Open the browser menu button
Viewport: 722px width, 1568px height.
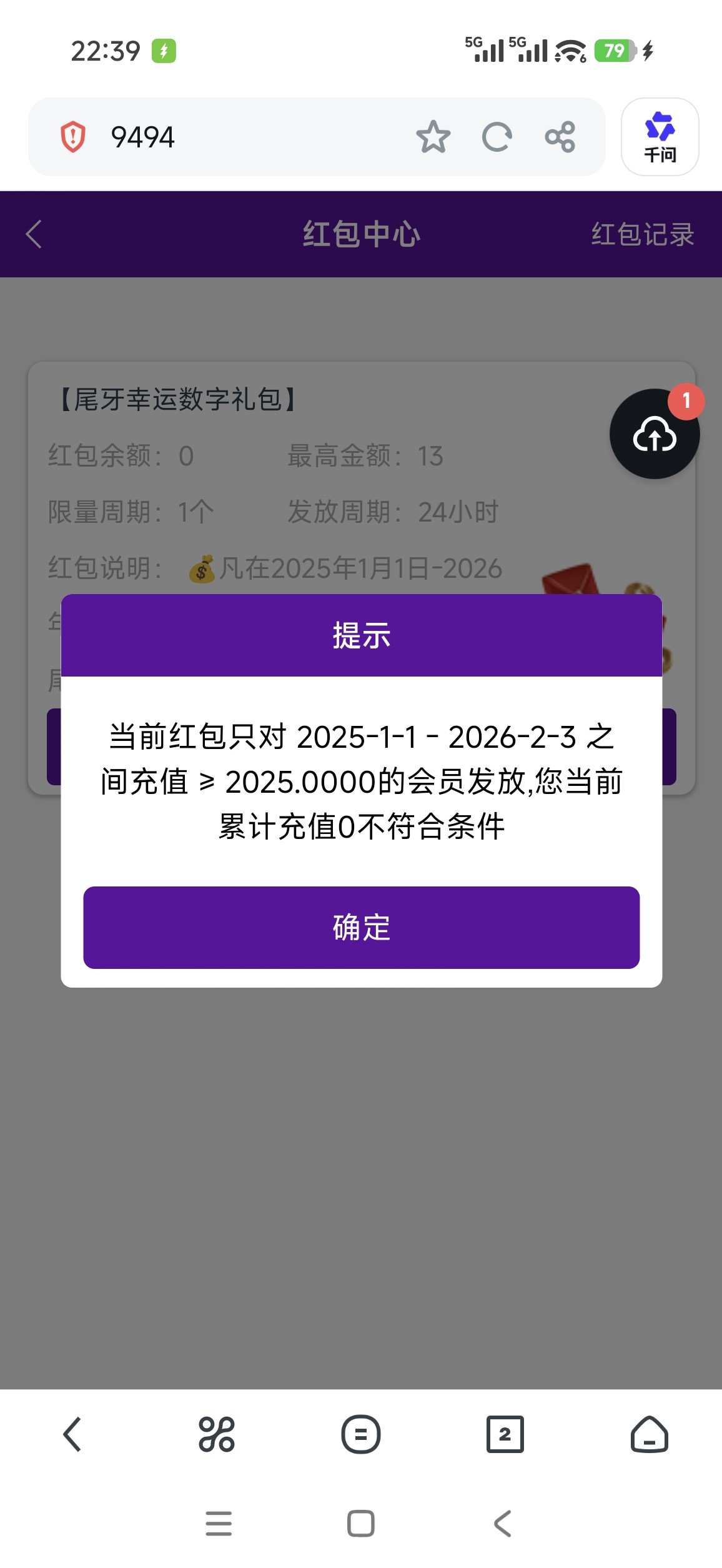360,1434
